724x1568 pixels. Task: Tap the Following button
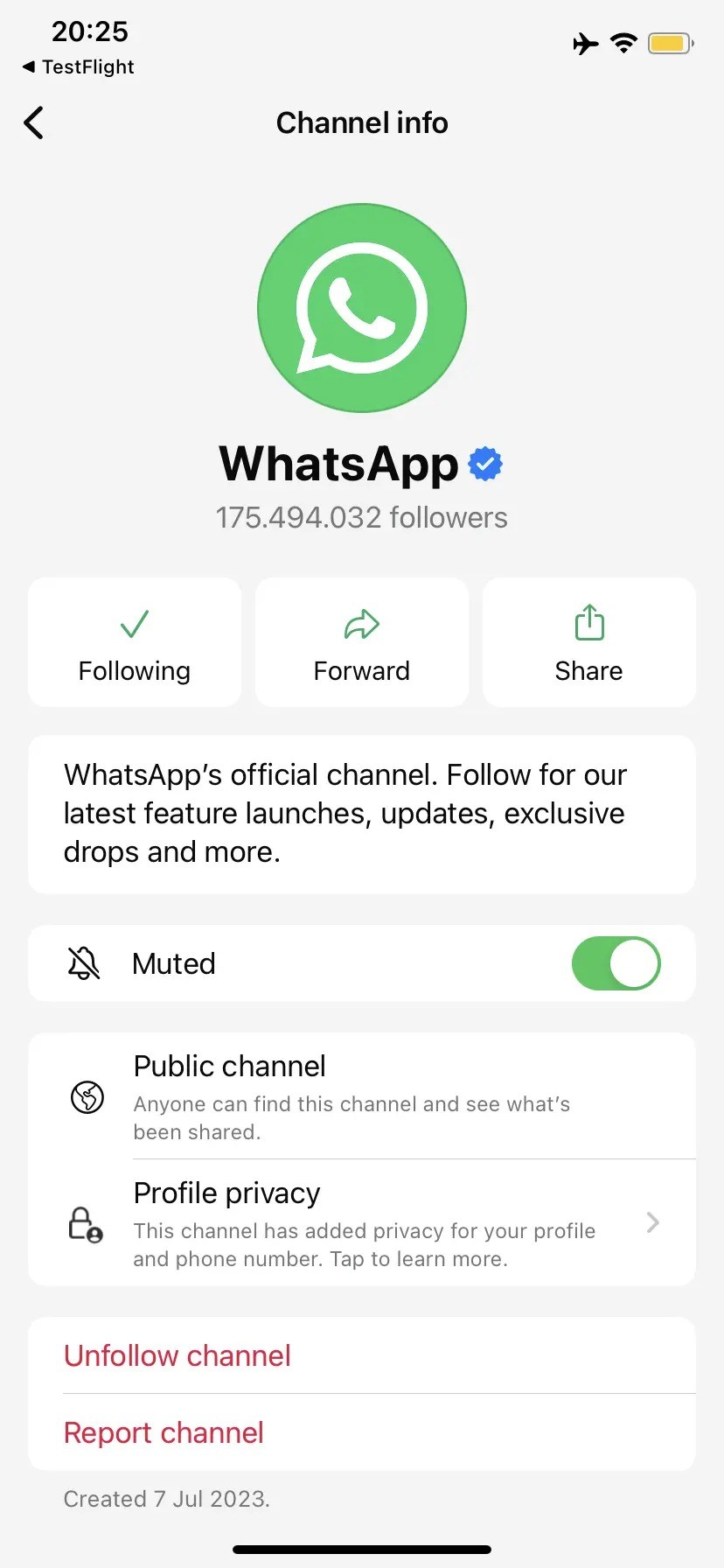click(135, 642)
